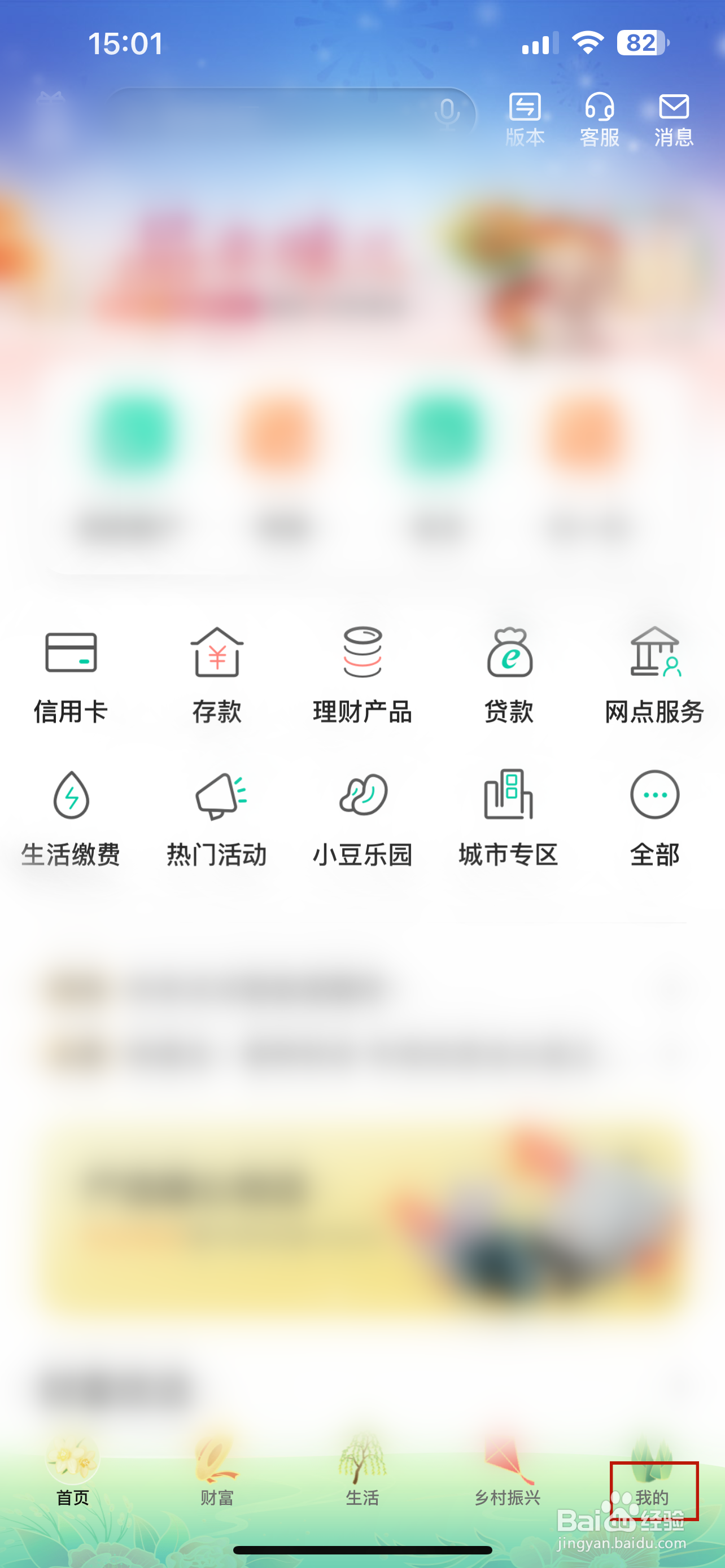Tap the 贷款 (Loans) money bag icon
The height and width of the screenshot is (1568, 725).
[508, 676]
